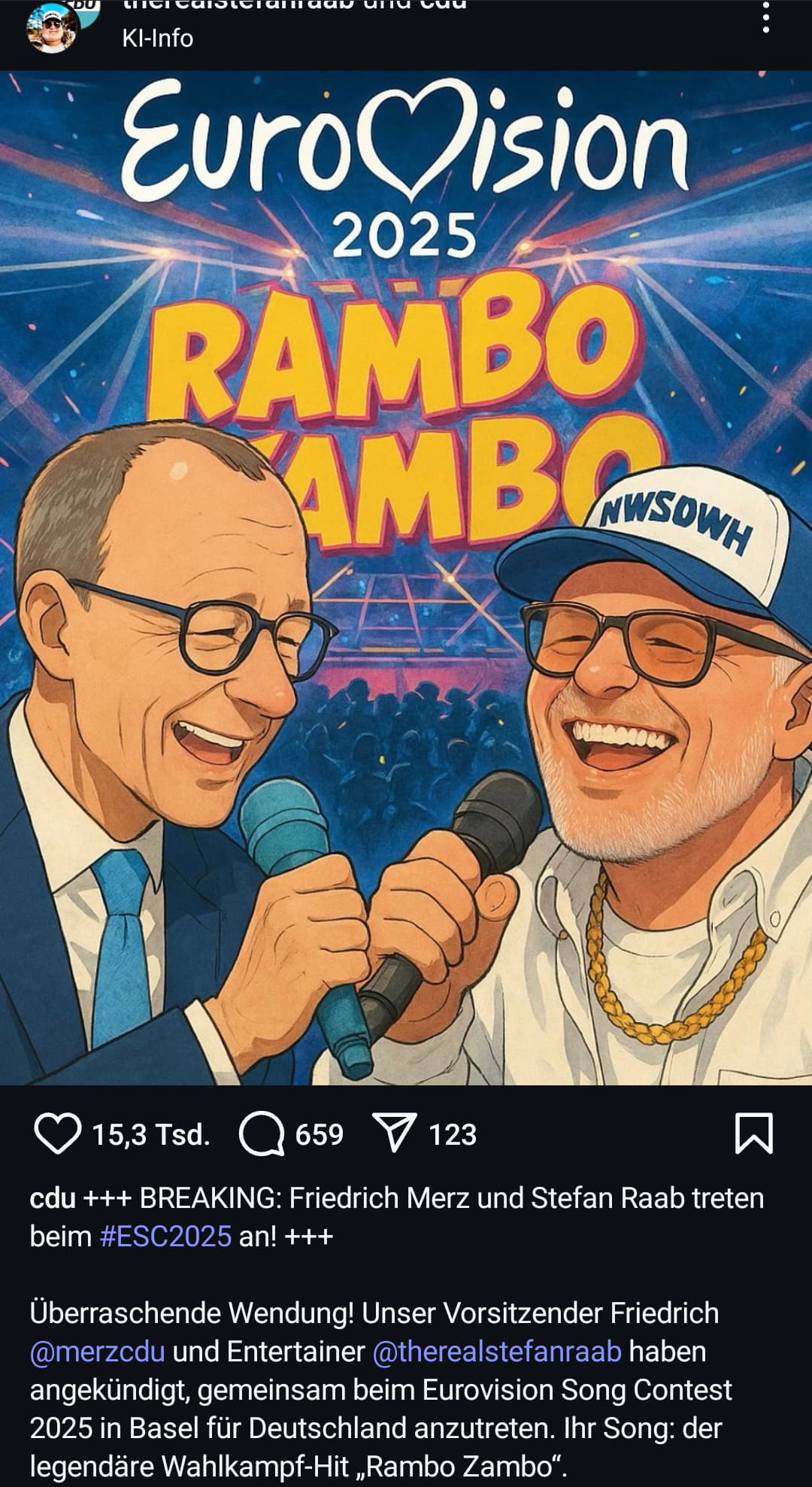Share this post via the paper-plane icon
812x1487 pixels.
[395, 1134]
